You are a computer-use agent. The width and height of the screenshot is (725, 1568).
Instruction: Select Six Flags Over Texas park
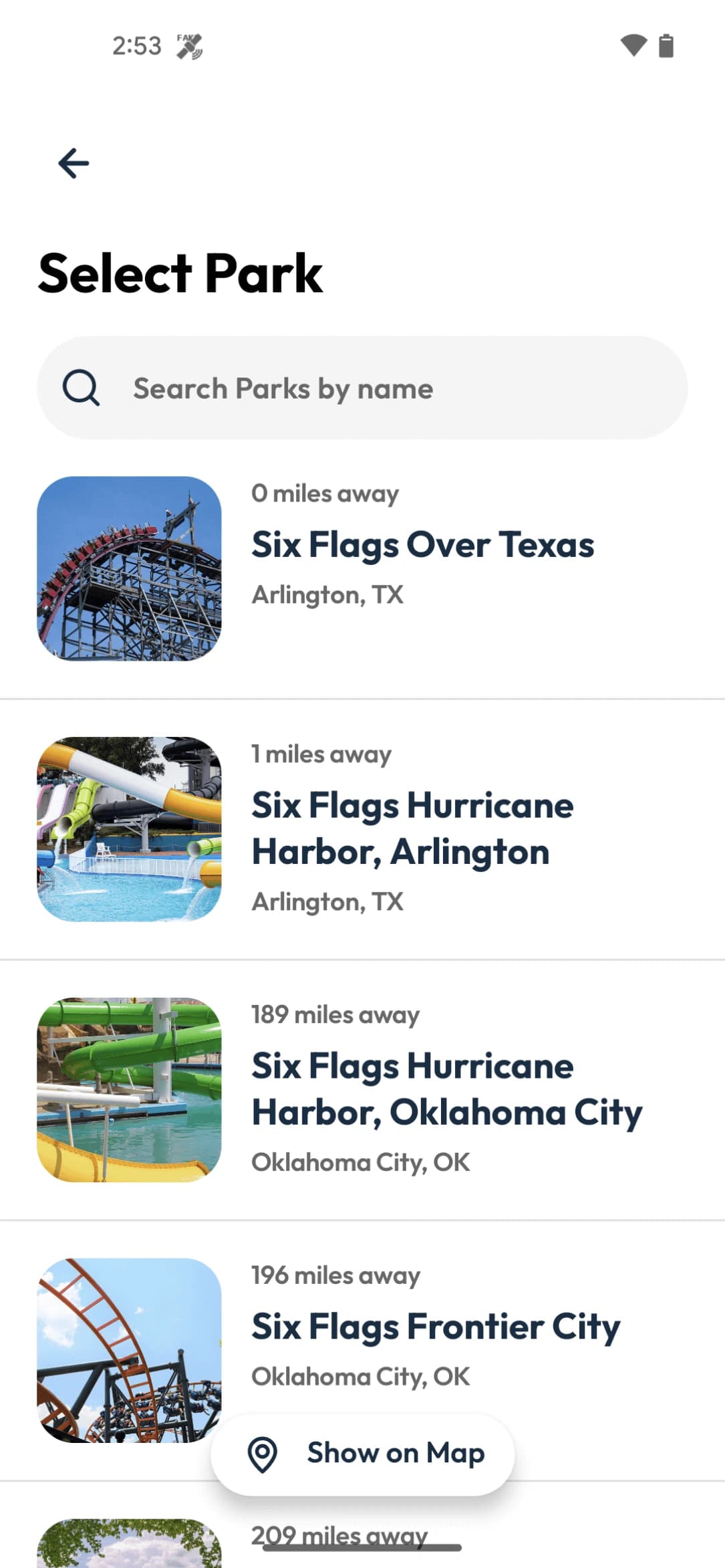click(x=422, y=545)
